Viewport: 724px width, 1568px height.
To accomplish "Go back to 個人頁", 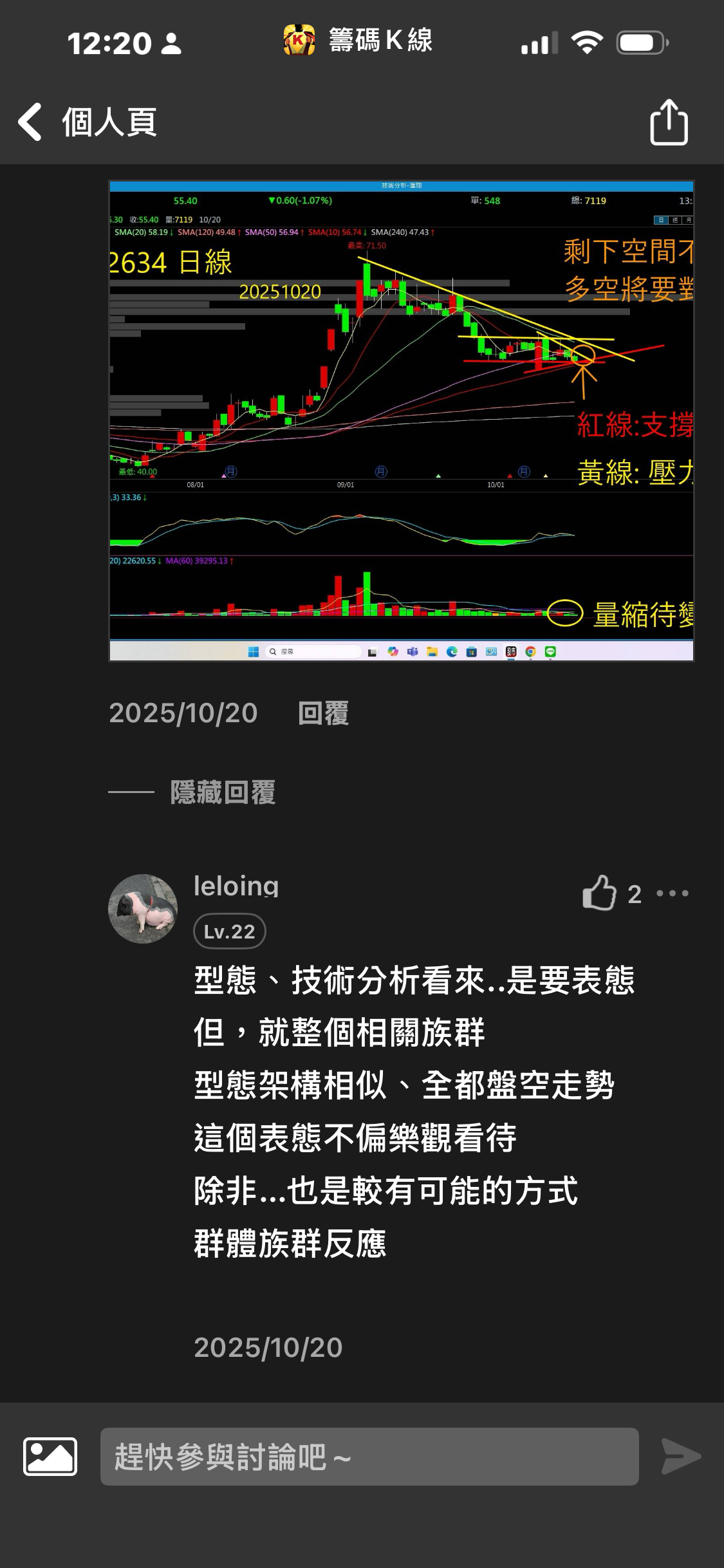I will pos(31,122).
